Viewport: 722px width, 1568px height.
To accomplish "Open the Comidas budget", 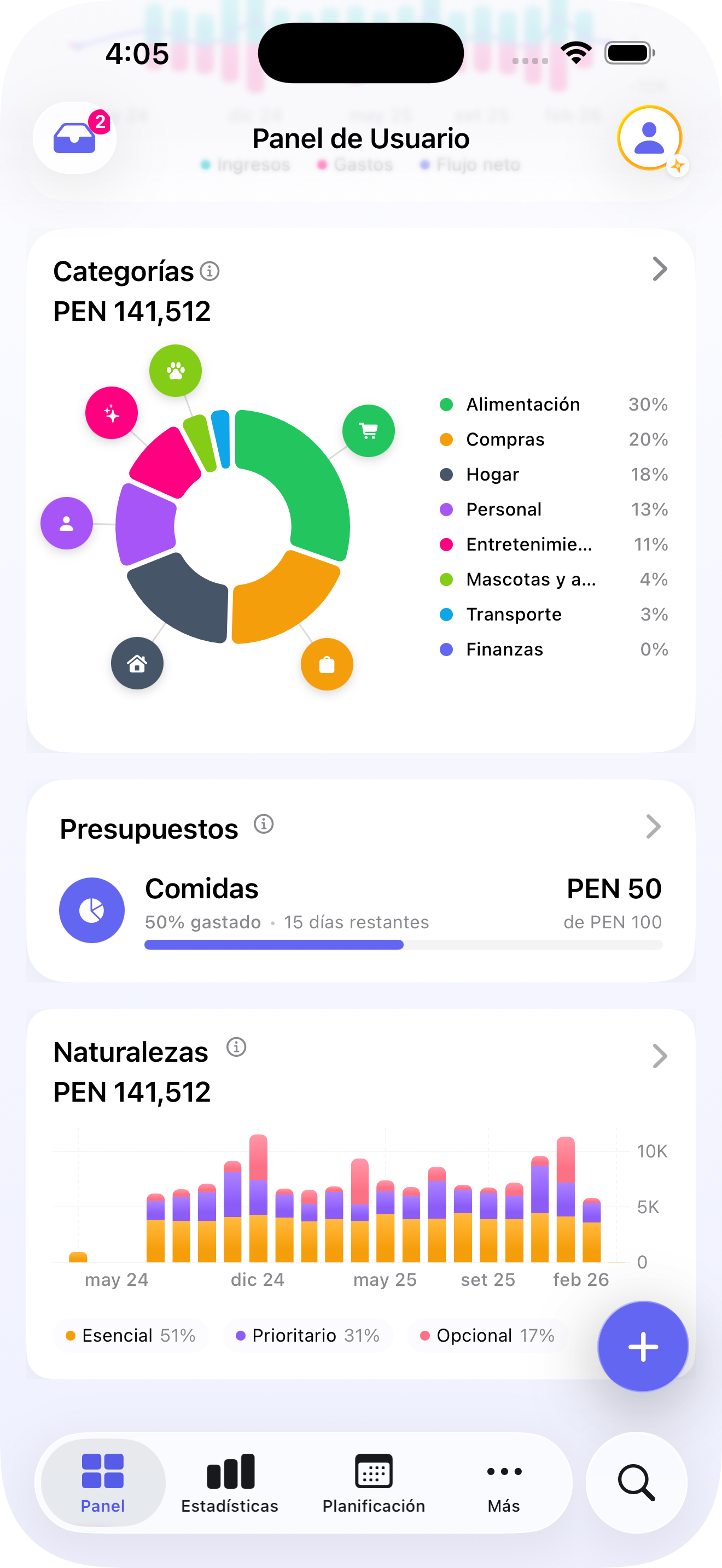I will click(360, 909).
